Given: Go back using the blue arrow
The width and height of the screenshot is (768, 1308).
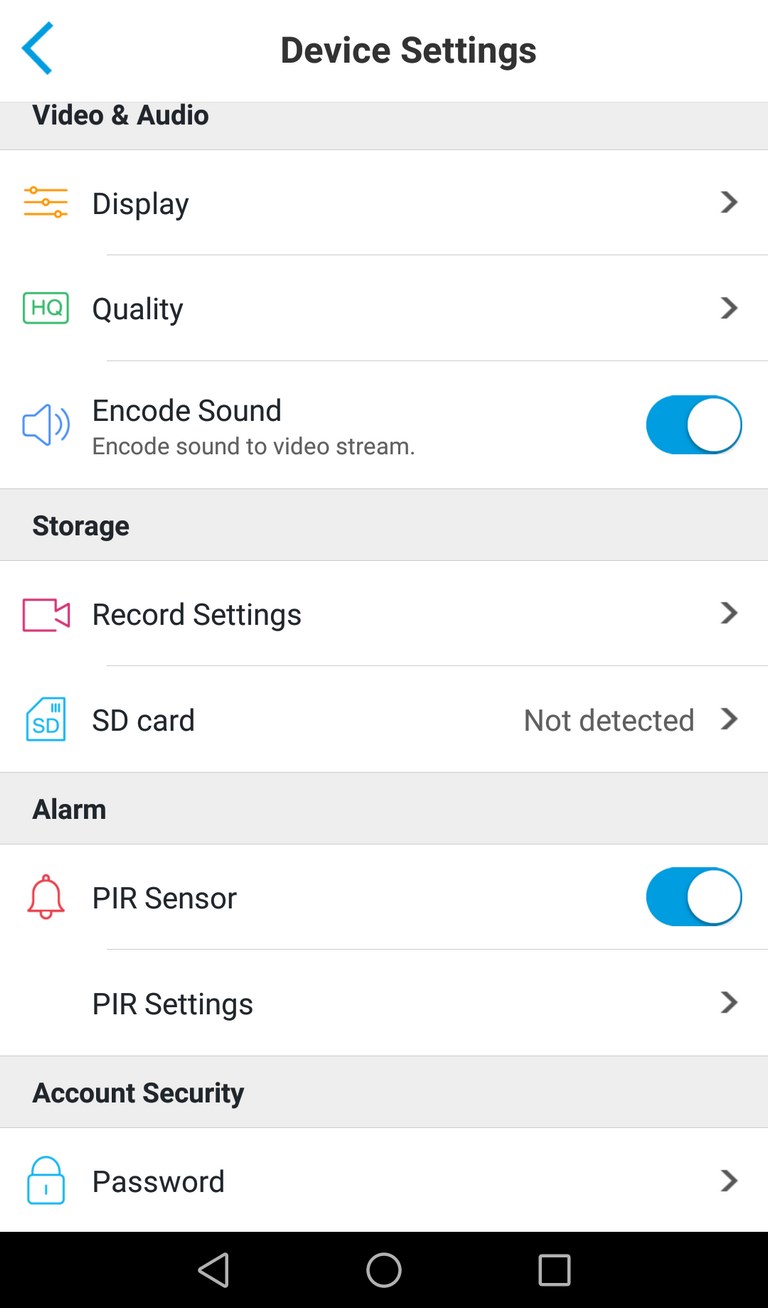Looking at the screenshot, I should coord(37,49).
